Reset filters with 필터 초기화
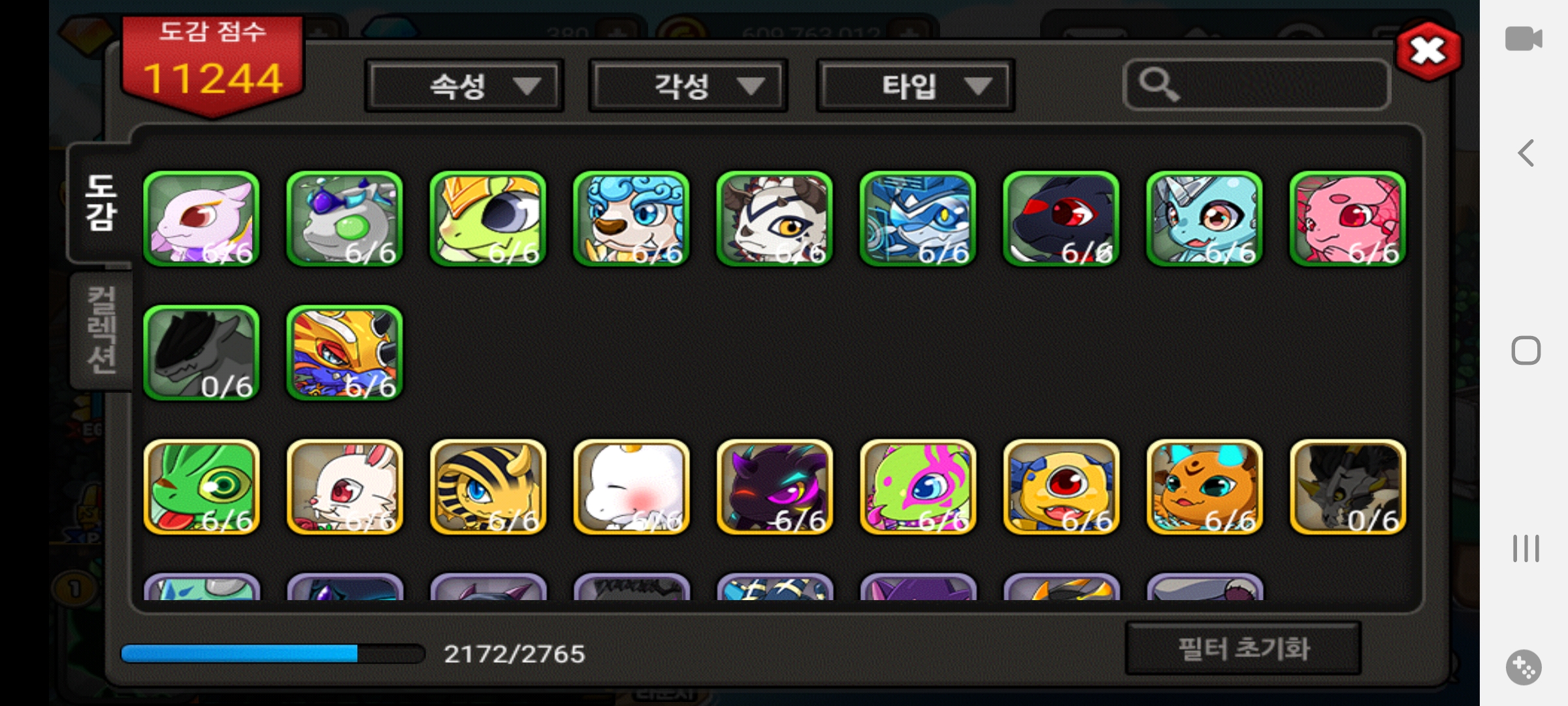The image size is (1568, 706). coord(1243,648)
